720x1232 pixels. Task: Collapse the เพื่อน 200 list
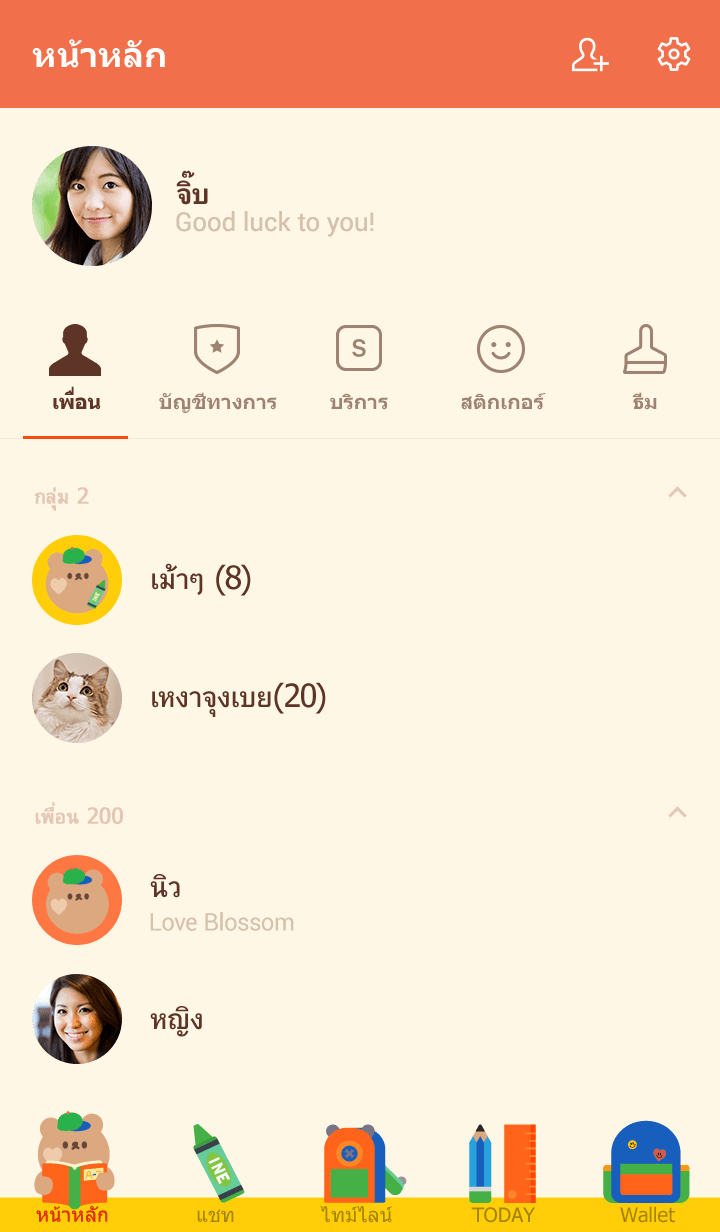coord(677,813)
